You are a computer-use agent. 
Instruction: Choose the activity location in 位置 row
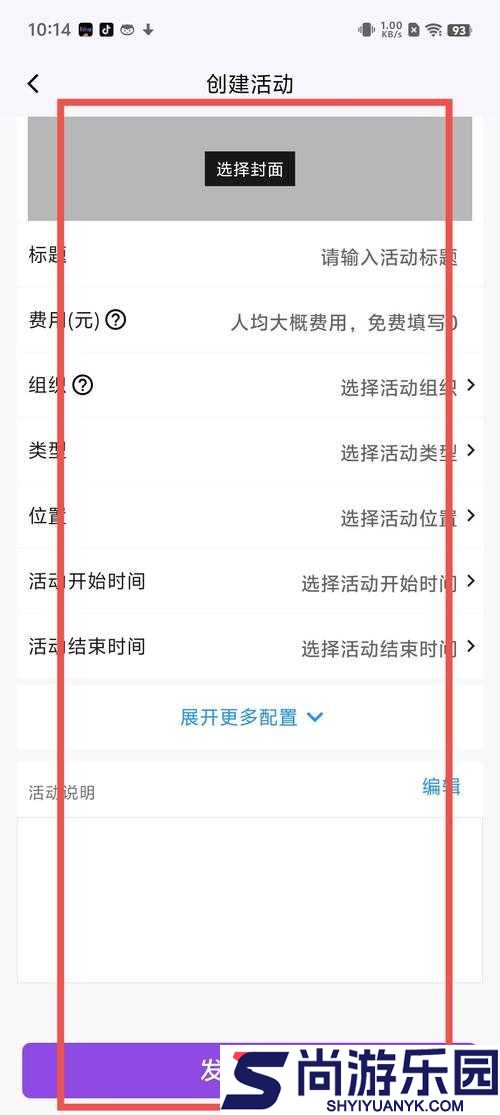pyautogui.click(x=250, y=517)
